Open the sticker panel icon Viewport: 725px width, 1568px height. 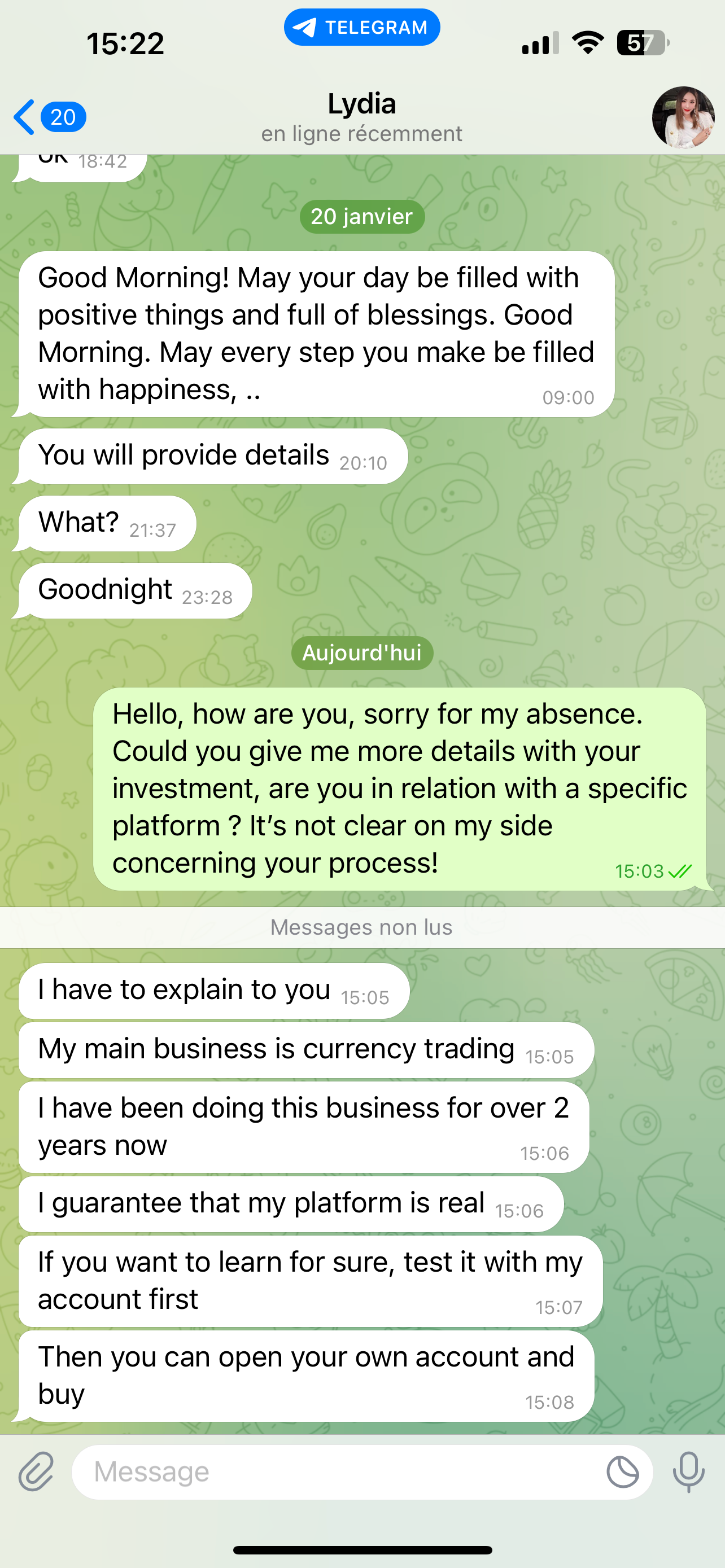622,1472
